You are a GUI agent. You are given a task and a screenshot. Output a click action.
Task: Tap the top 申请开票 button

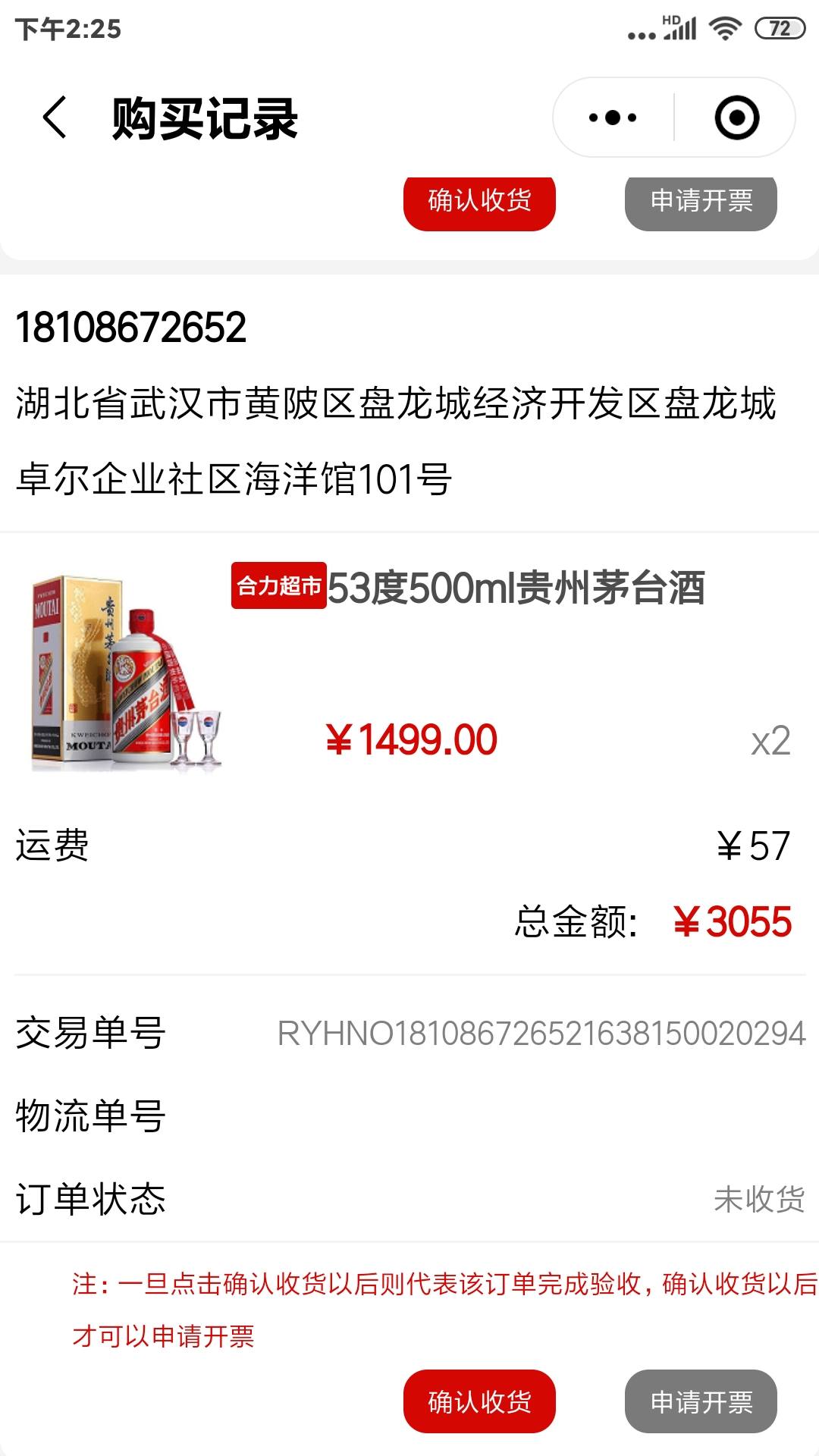pos(701,202)
